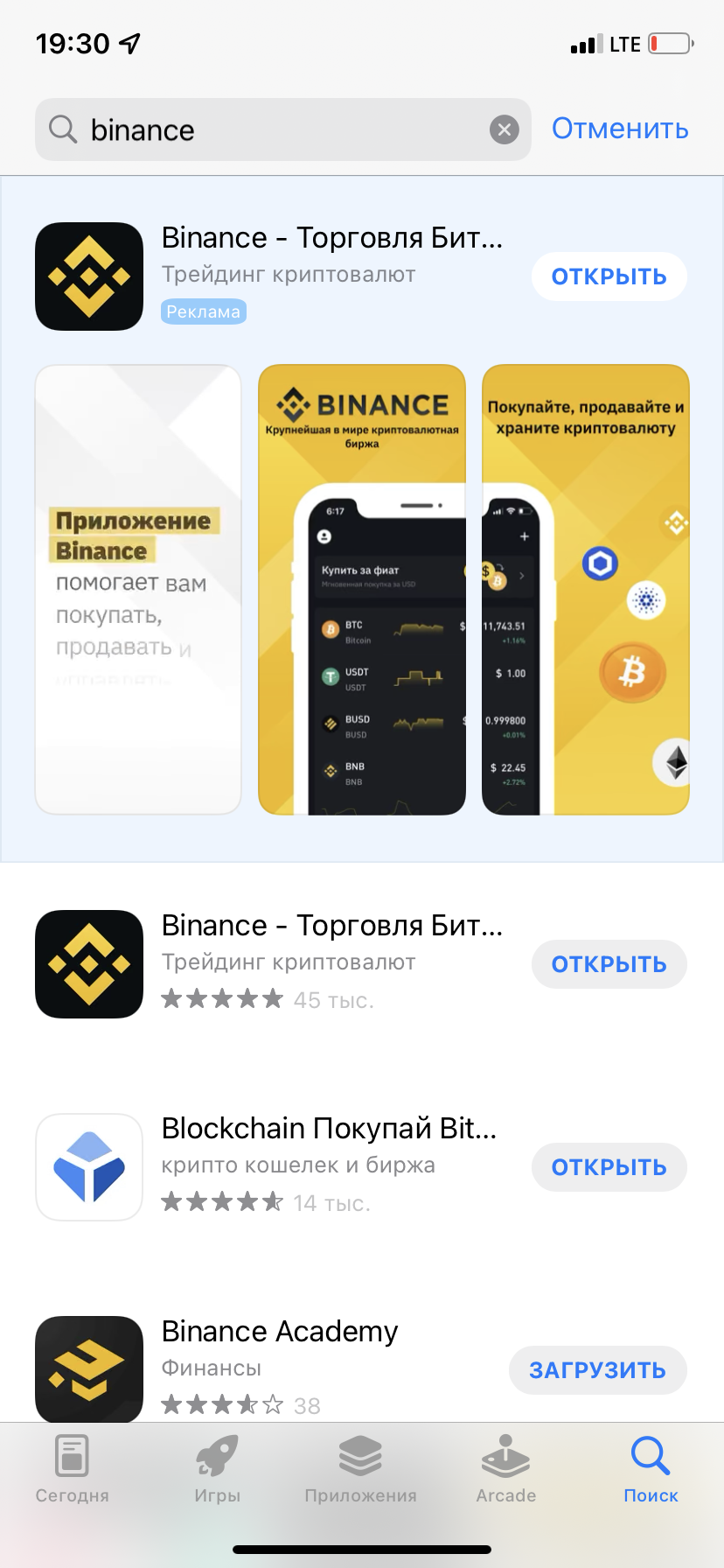Open the Blockchain Покупай Bit app

click(609, 1167)
